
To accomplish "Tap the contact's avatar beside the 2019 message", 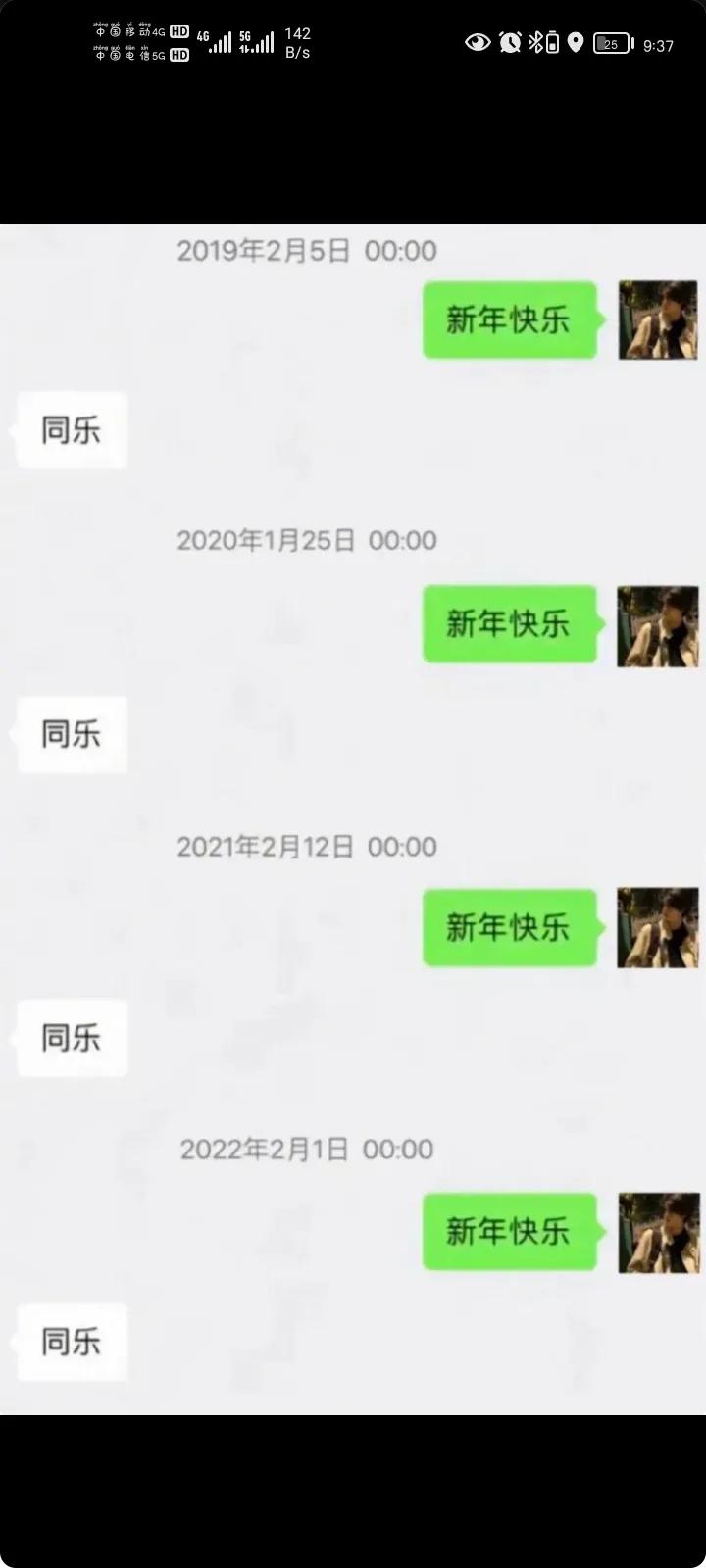I will tap(657, 320).
